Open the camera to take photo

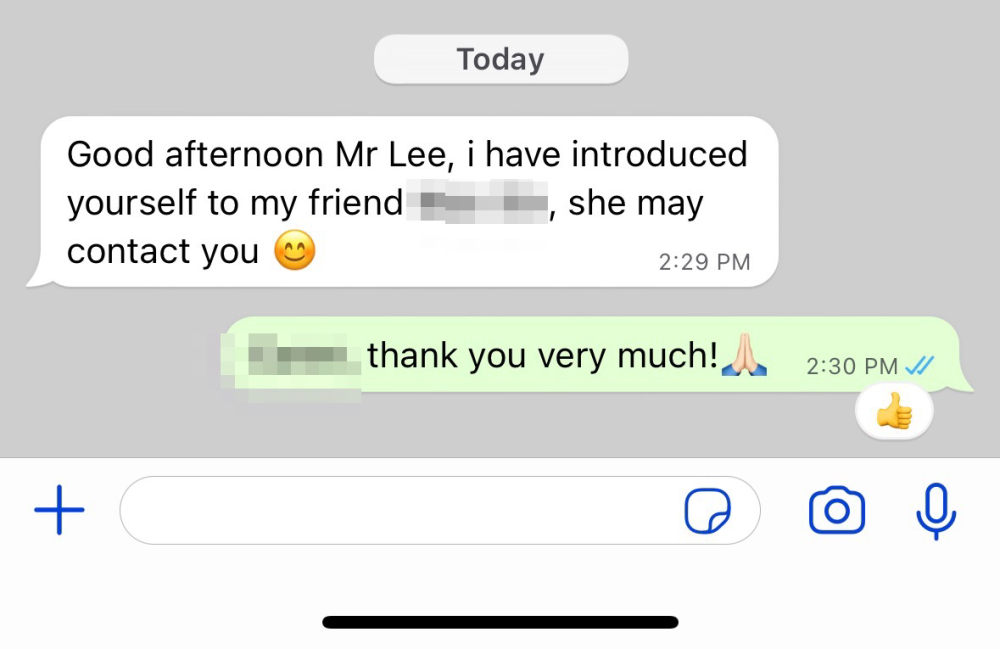(x=836, y=511)
